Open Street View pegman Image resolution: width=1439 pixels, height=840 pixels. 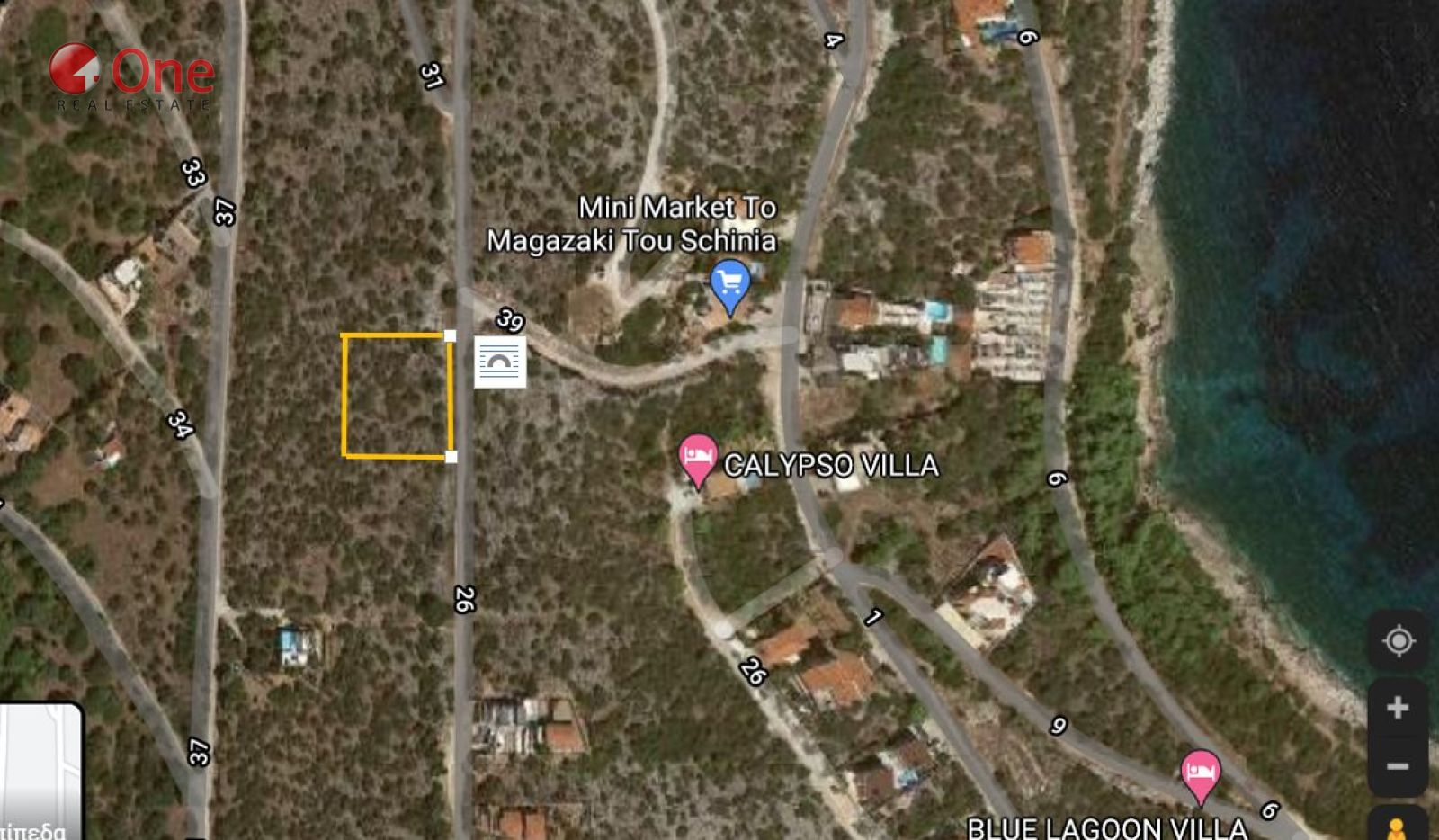tap(1398, 824)
